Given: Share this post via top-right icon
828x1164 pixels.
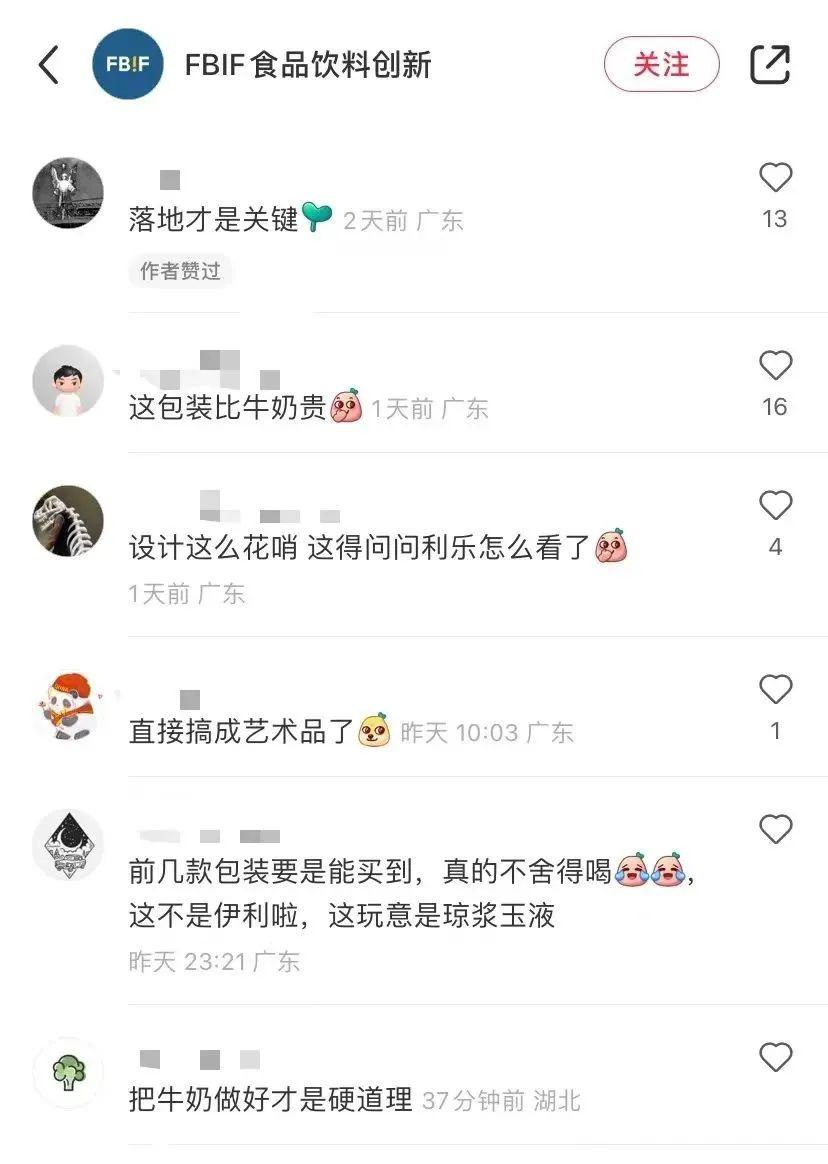Looking at the screenshot, I should click(x=770, y=65).
